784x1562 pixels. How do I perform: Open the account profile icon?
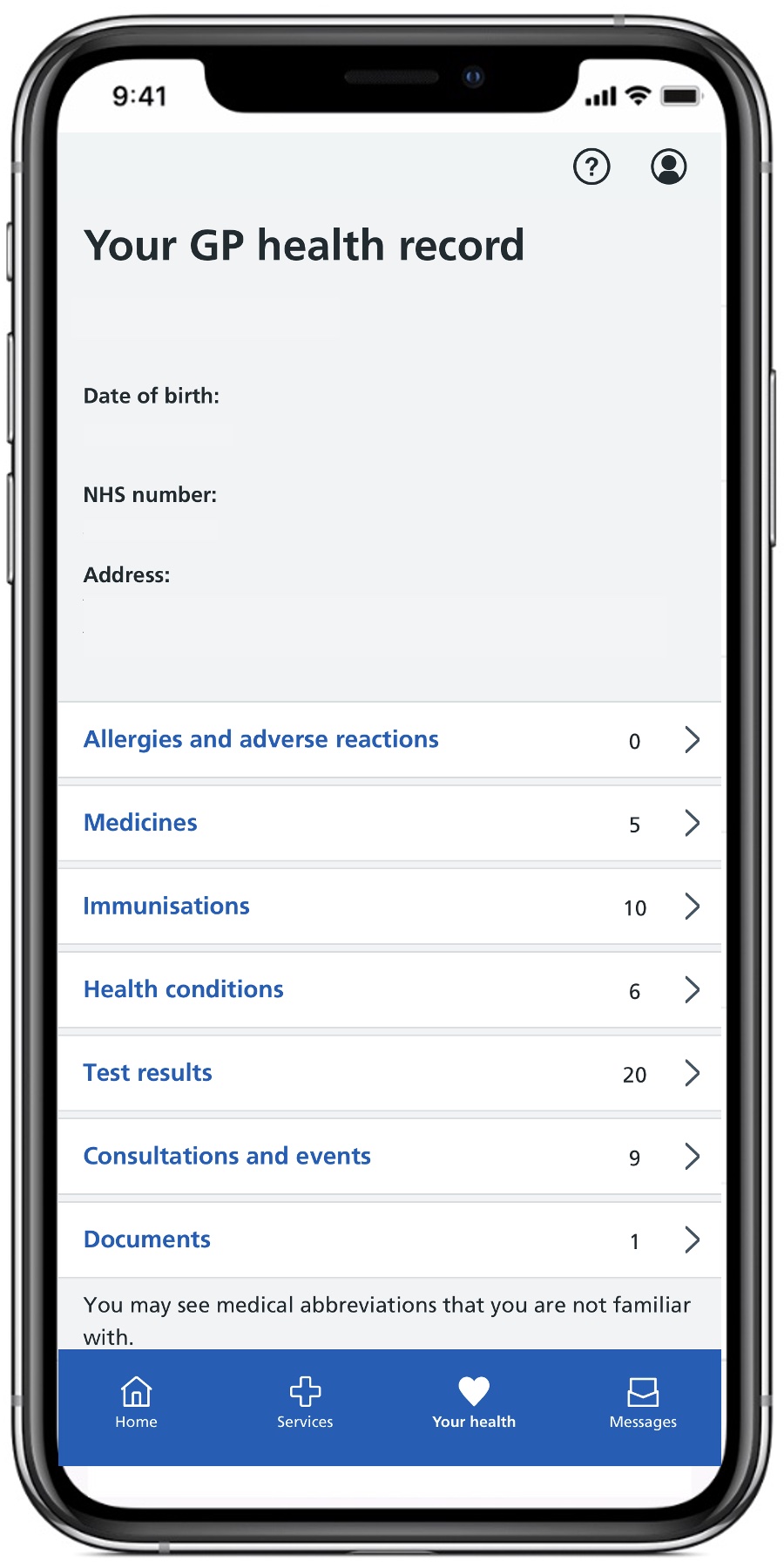(x=668, y=166)
